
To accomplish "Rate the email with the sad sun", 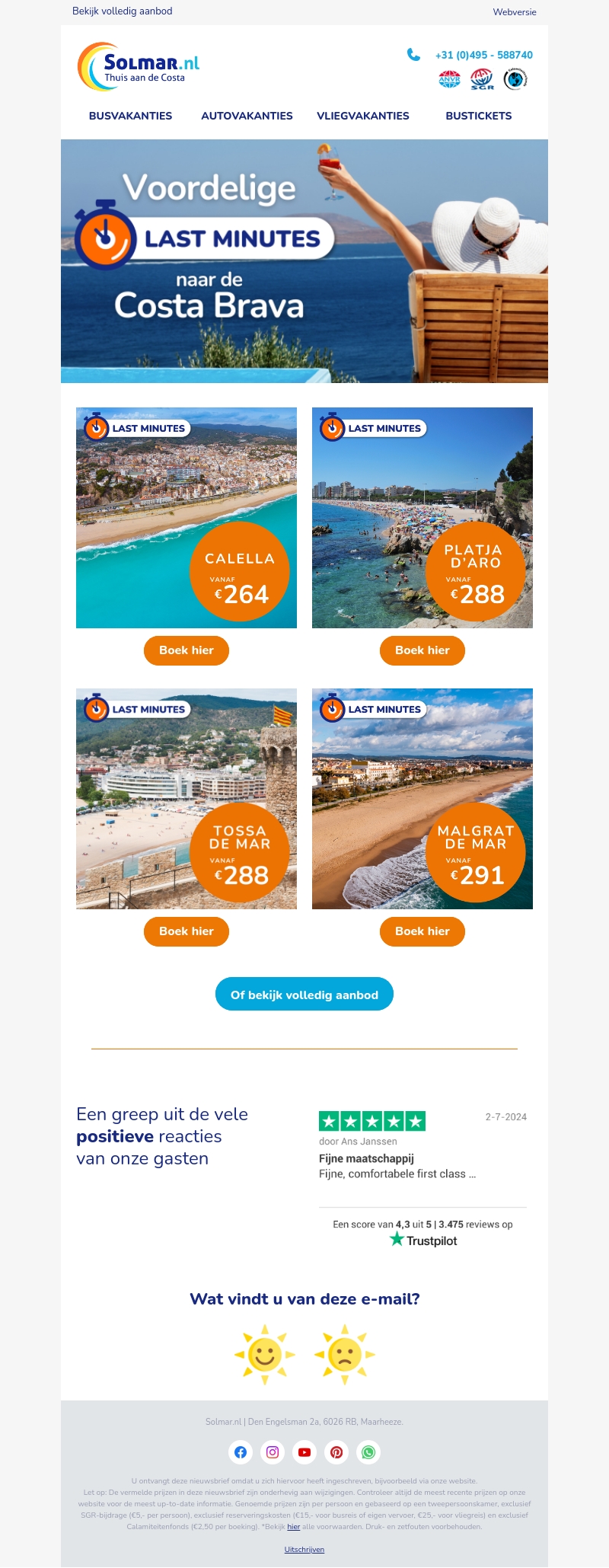I will [344, 1354].
